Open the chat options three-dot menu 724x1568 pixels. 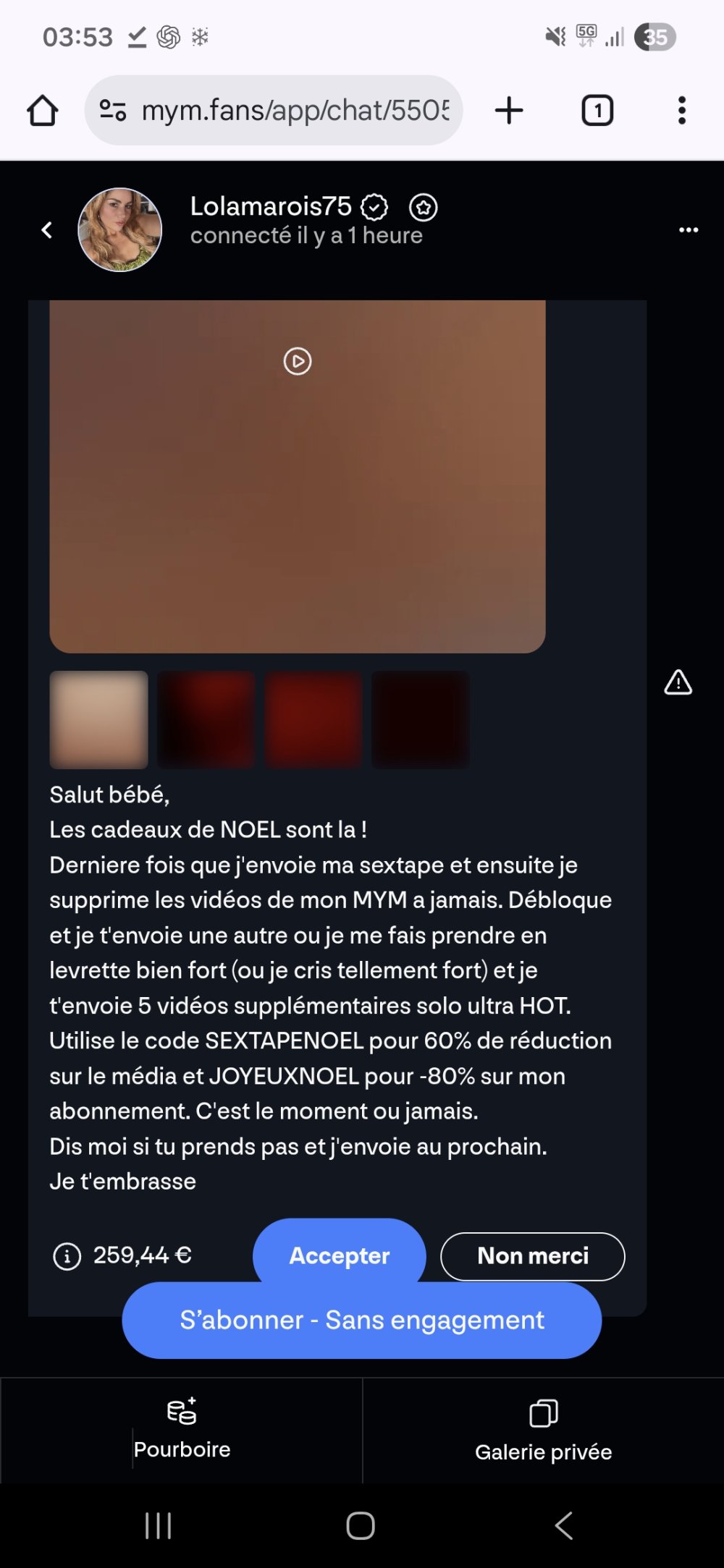coord(688,230)
